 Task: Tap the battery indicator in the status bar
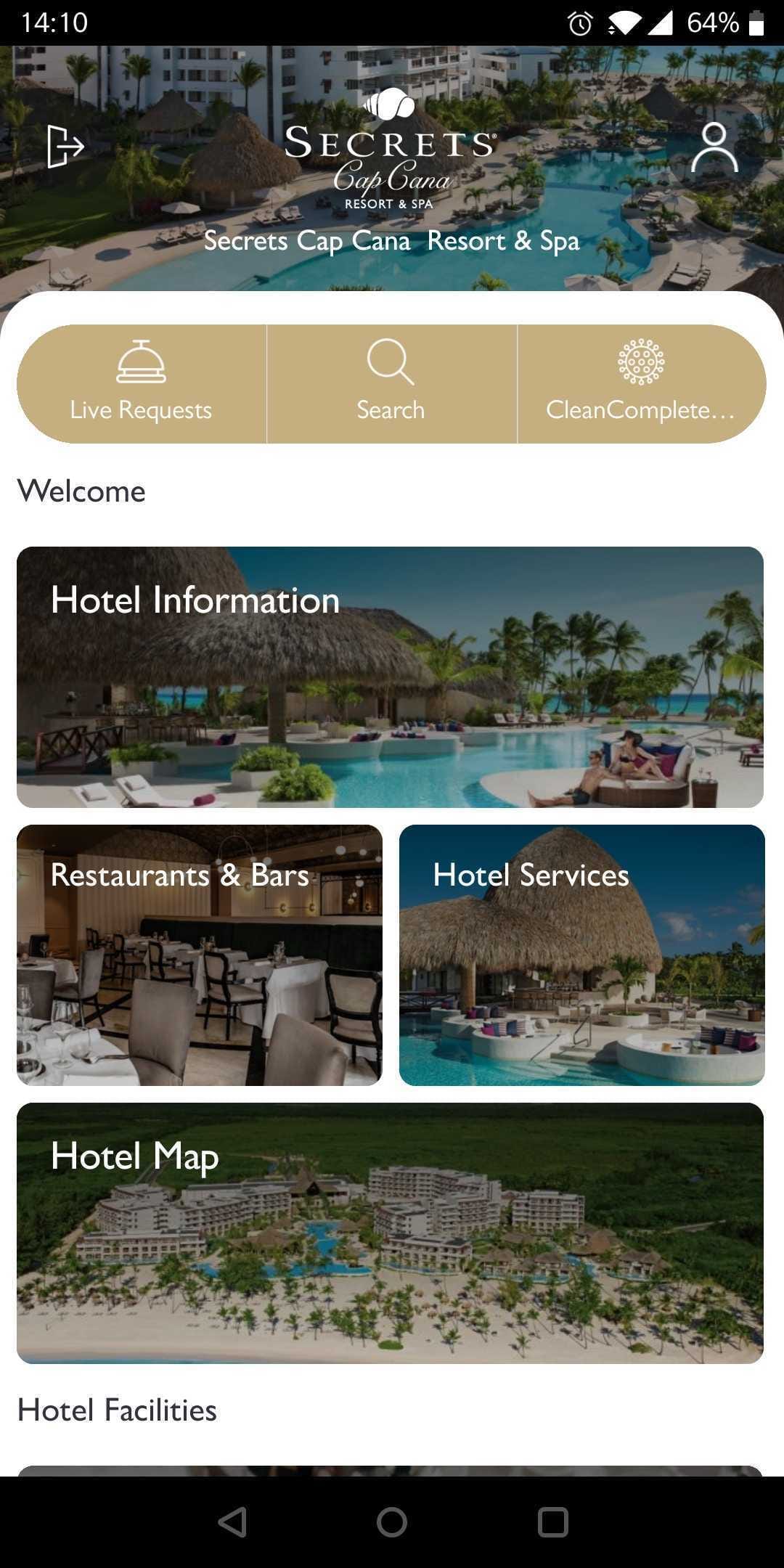[756, 23]
